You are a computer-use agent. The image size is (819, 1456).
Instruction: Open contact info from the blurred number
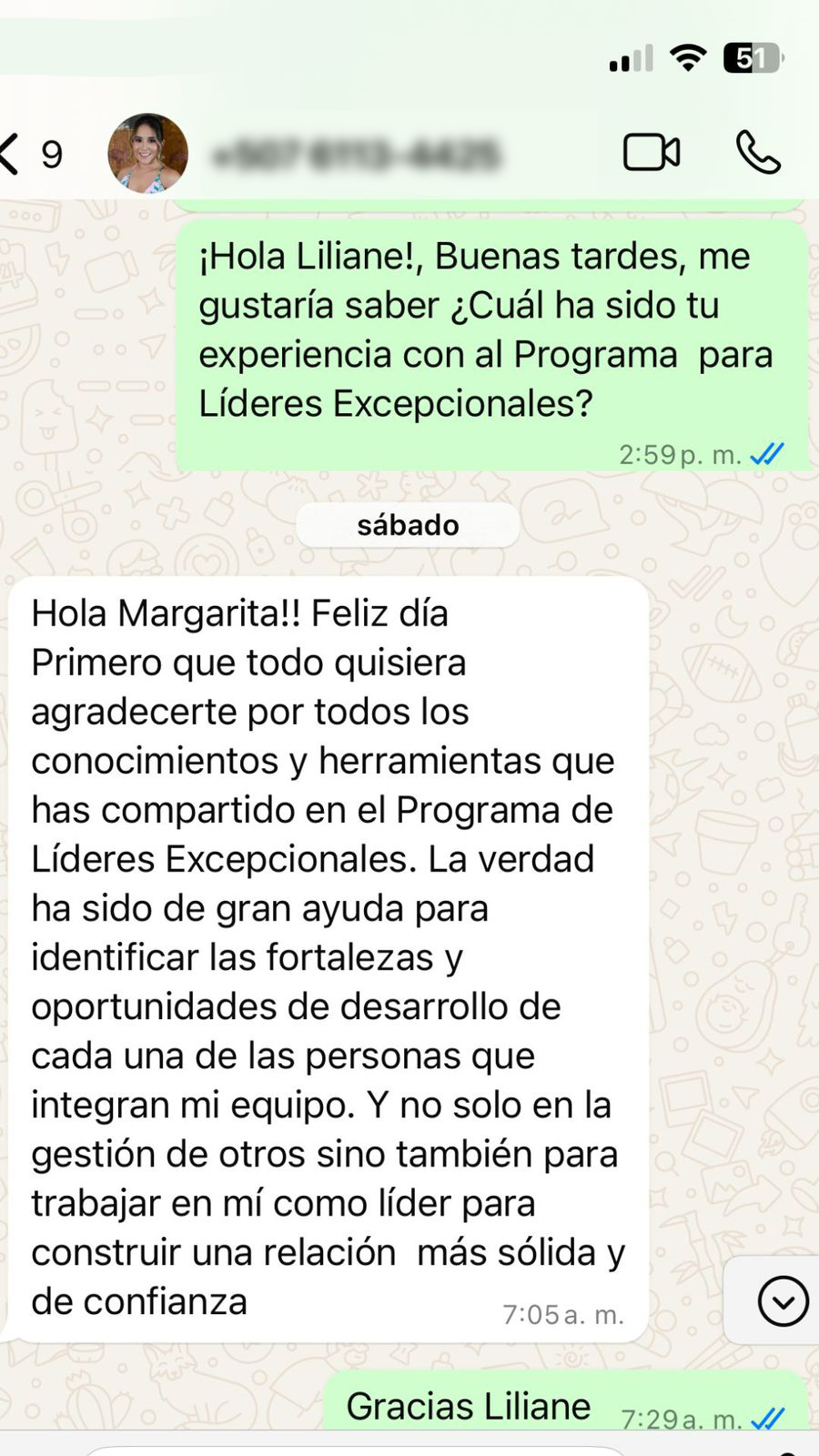(355, 155)
